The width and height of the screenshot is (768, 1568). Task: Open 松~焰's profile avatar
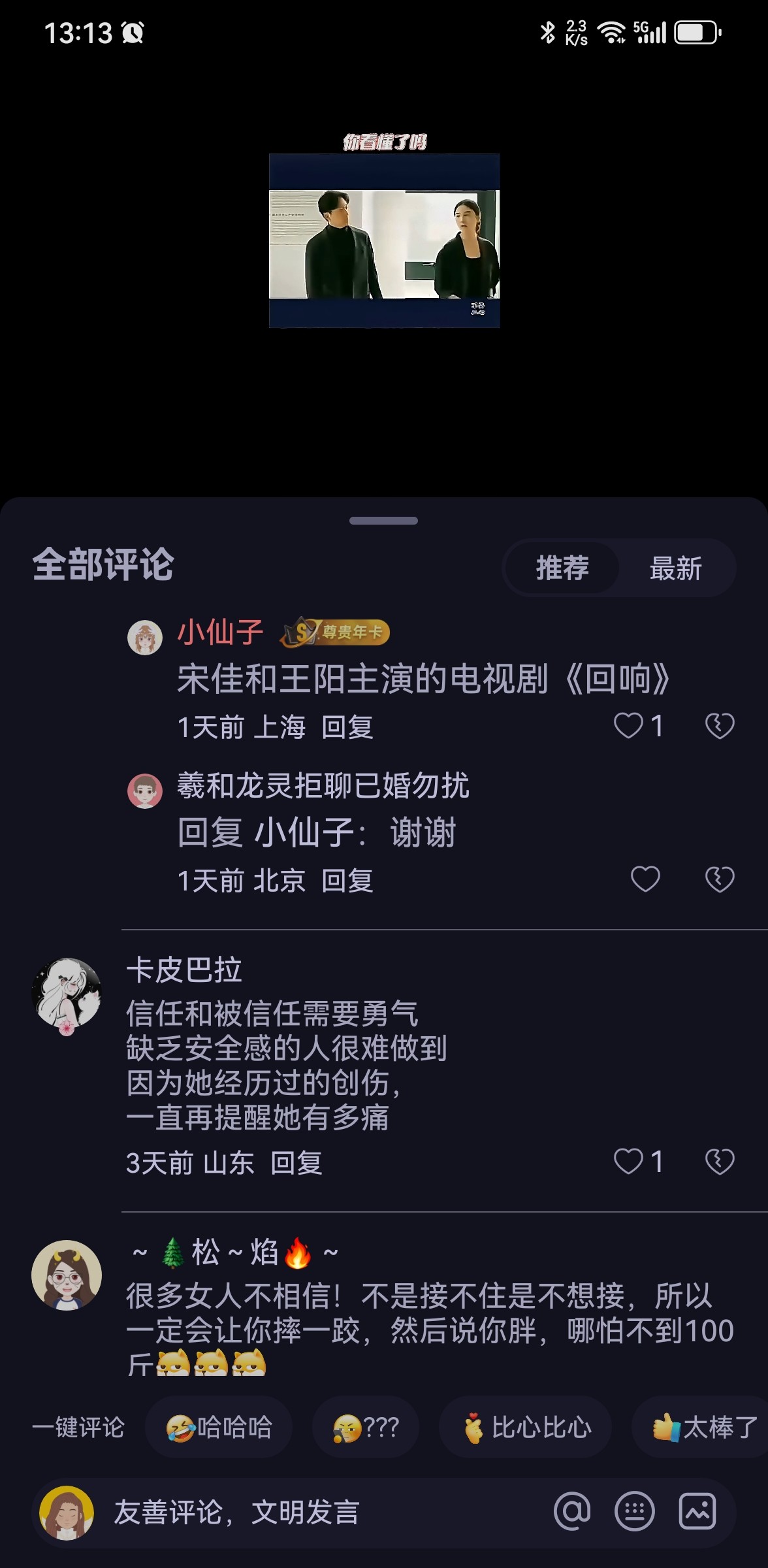(x=67, y=1275)
